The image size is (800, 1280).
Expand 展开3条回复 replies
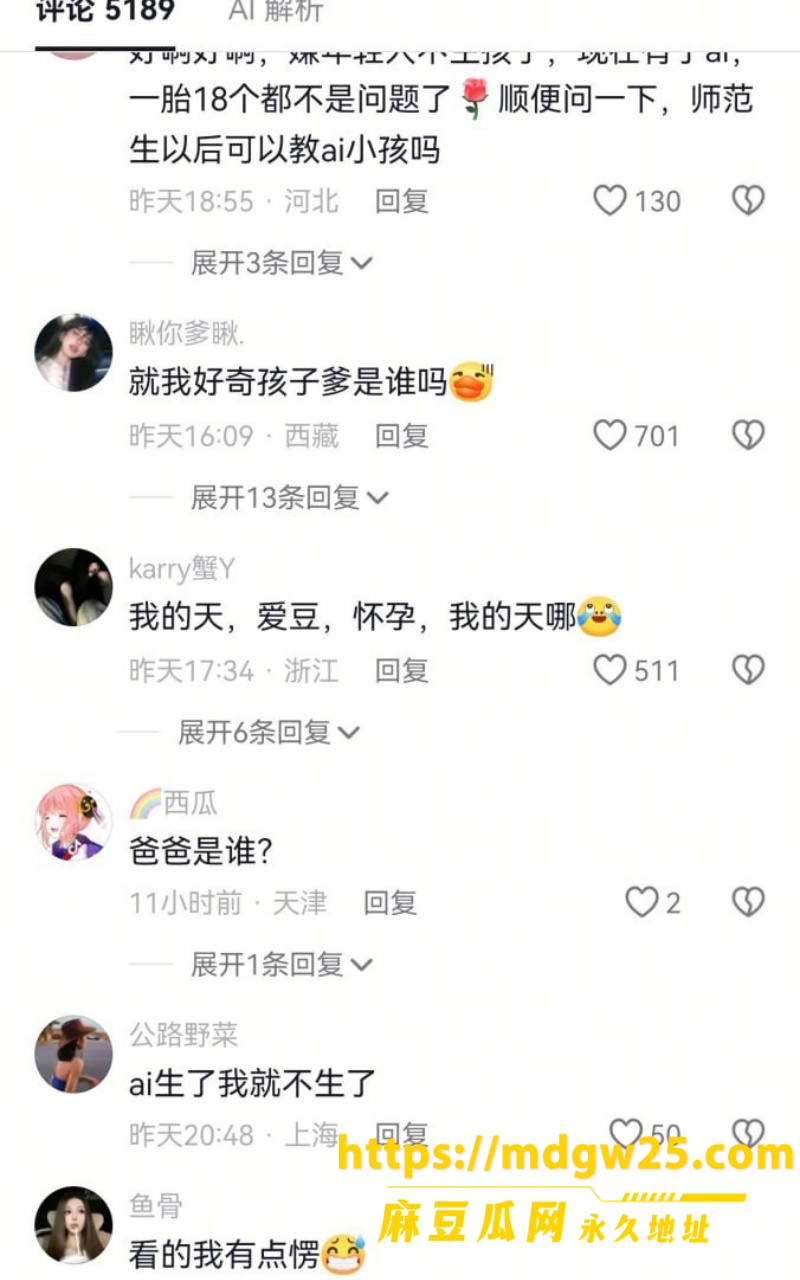click(282, 263)
